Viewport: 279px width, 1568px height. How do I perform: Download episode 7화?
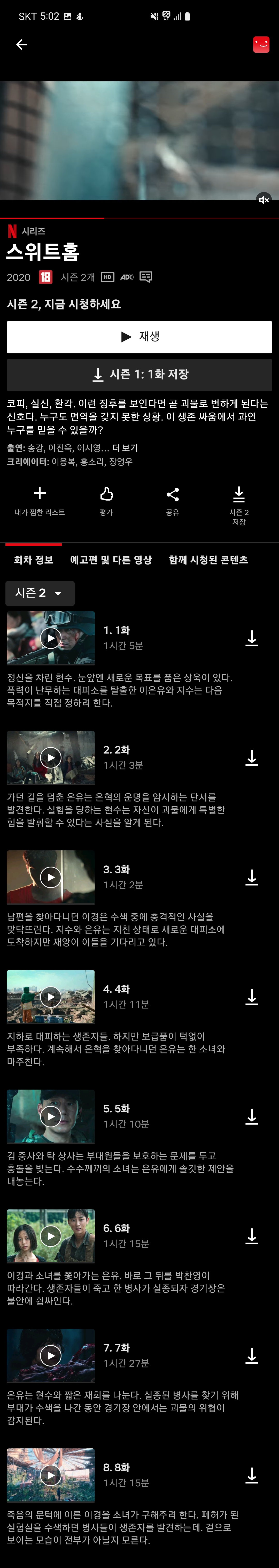coord(252,1356)
